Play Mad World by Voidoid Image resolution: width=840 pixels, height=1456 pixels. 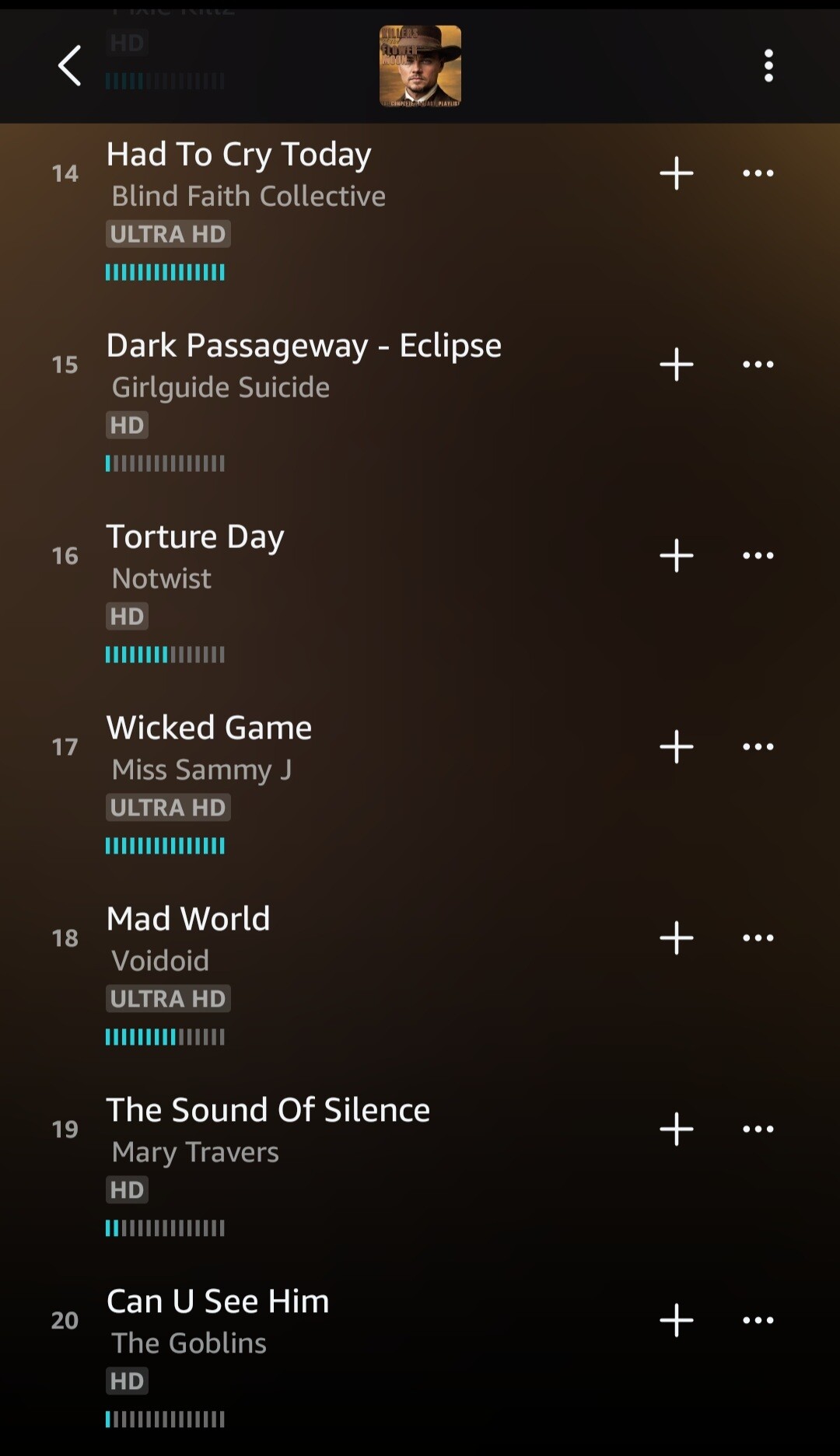(187, 920)
